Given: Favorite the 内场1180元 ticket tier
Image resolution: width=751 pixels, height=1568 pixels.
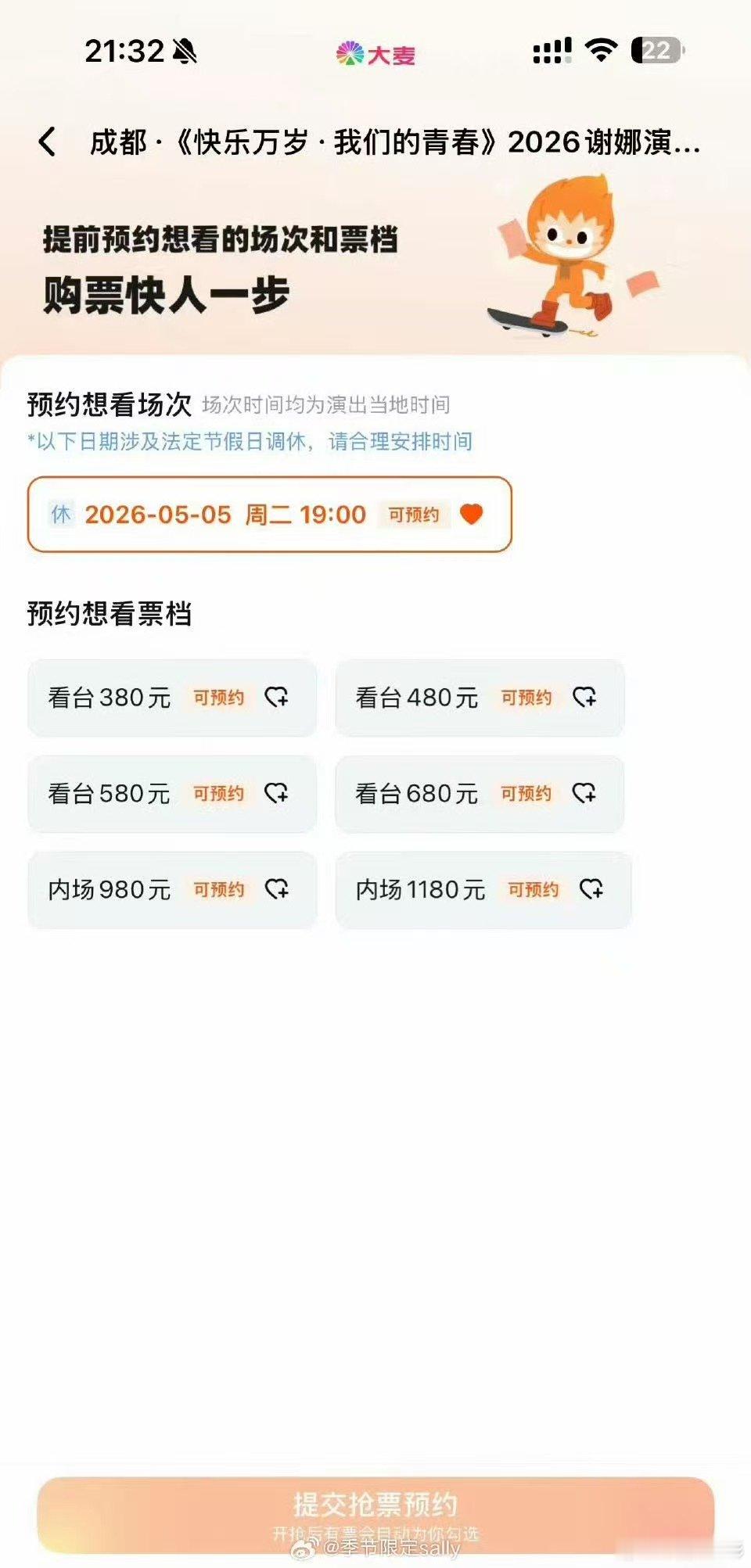Looking at the screenshot, I should tap(591, 889).
